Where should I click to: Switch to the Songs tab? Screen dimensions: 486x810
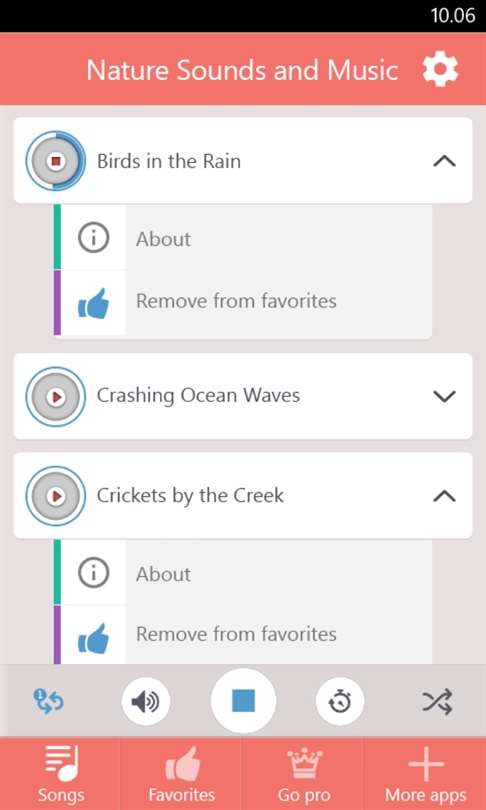tap(60, 773)
